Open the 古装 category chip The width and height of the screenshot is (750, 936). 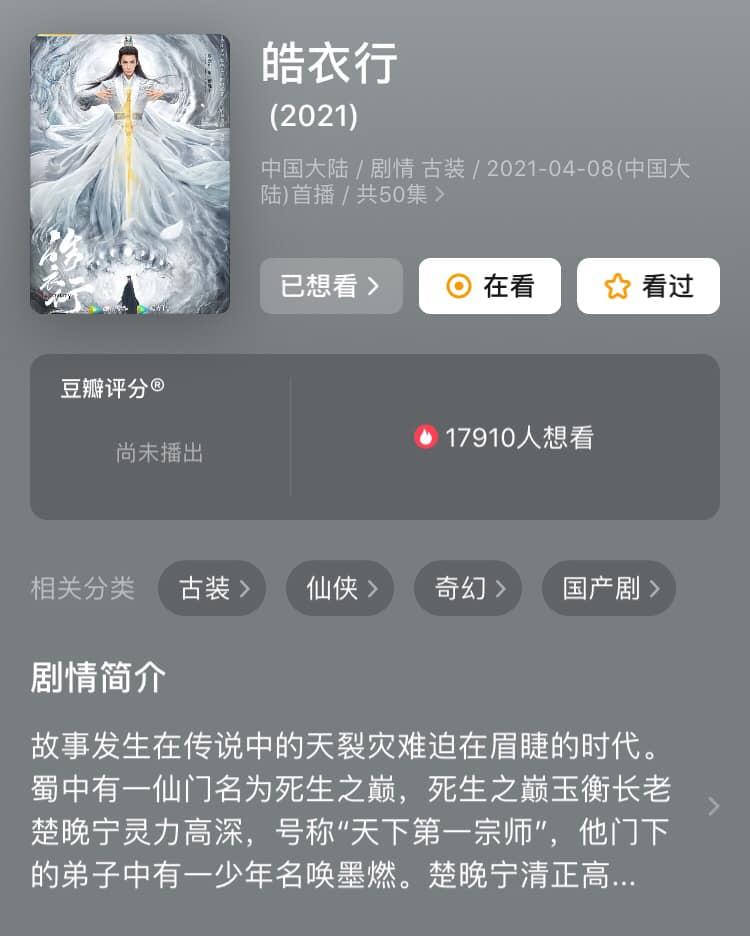[x=212, y=588]
